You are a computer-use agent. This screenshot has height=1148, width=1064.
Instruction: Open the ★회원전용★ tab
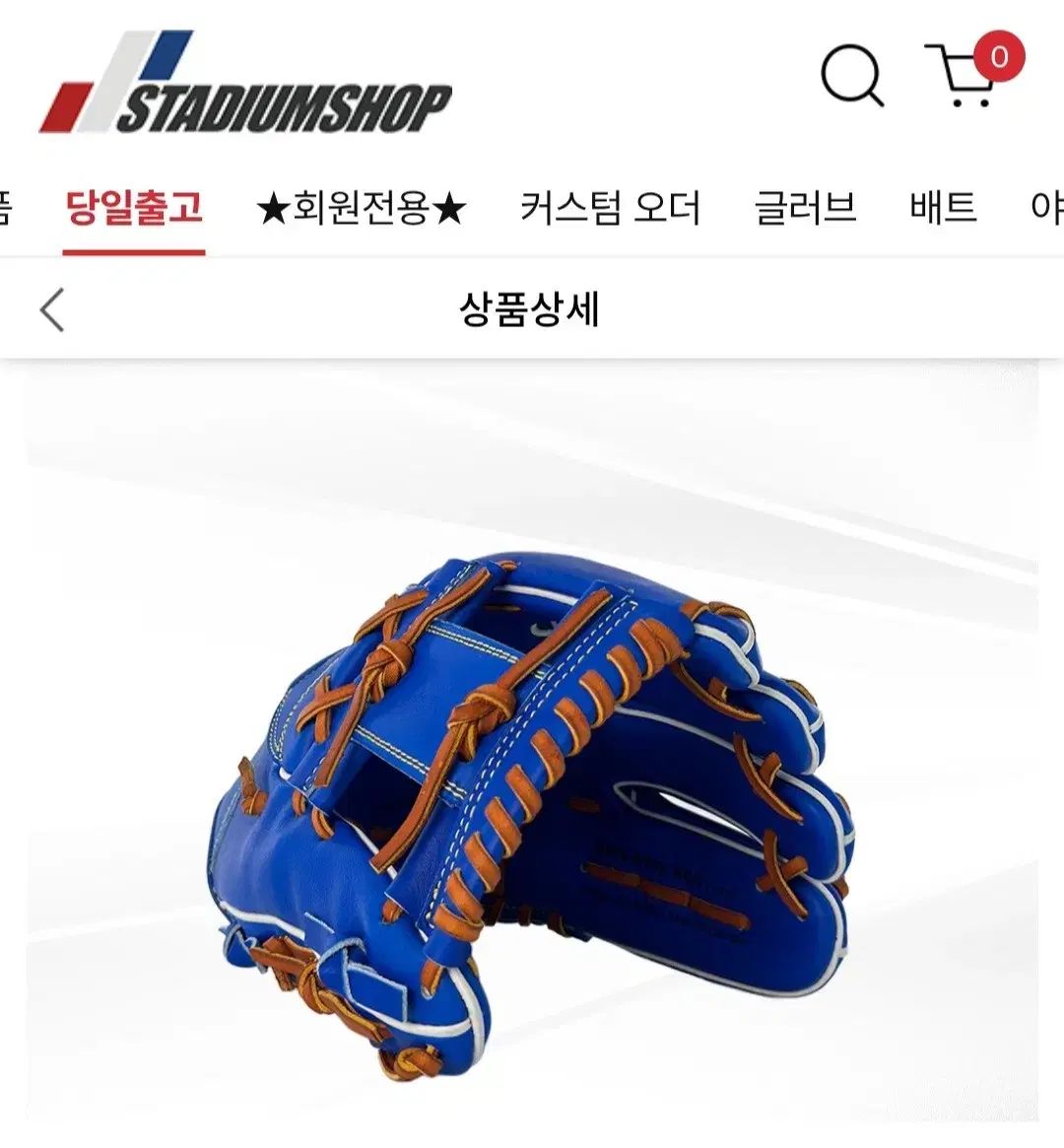(x=361, y=209)
